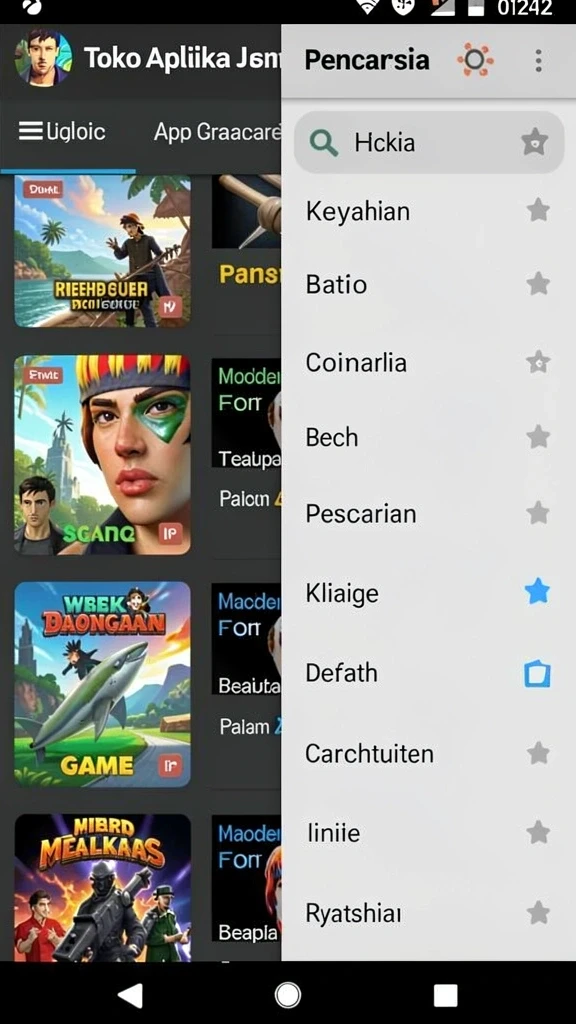Open Carchtuiten from the list

pos(428,754)
